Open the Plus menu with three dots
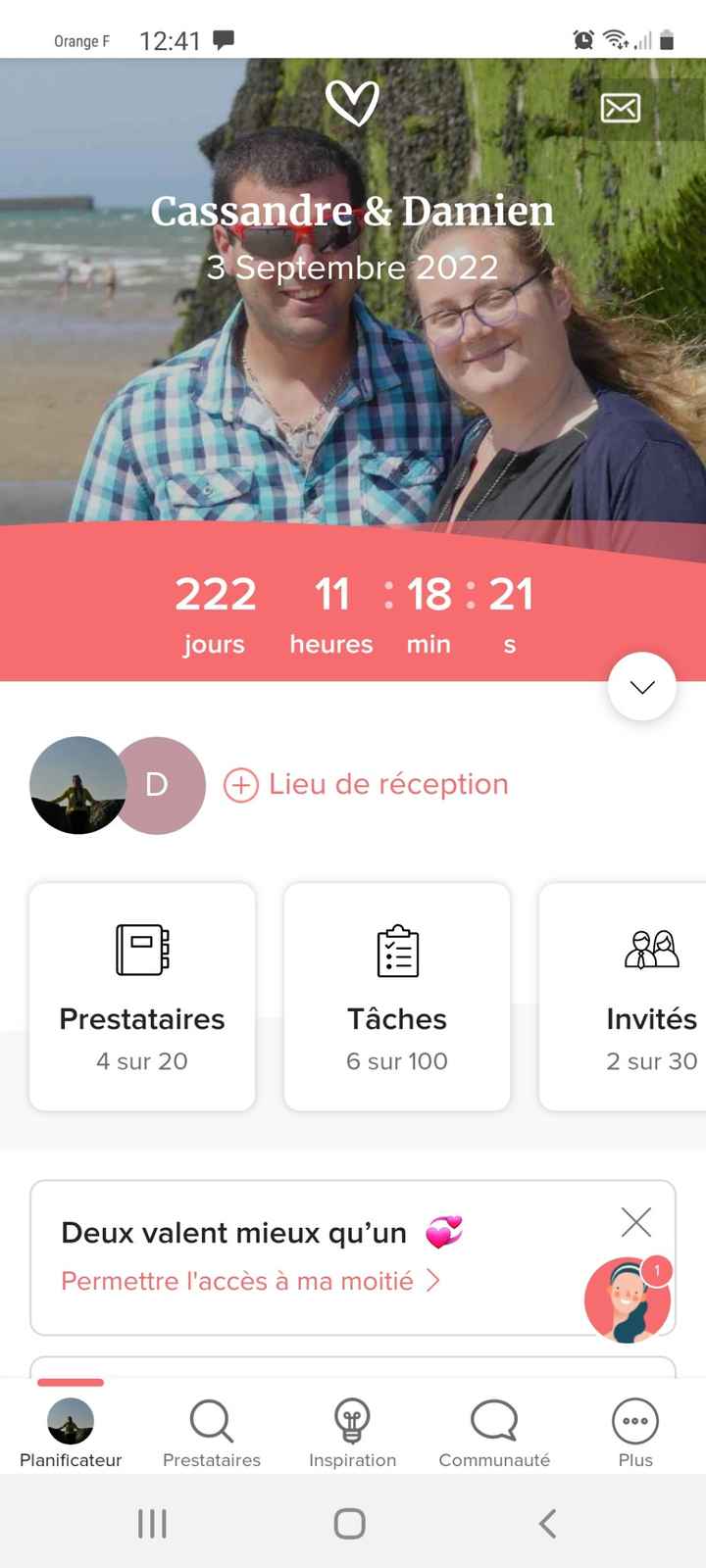The height and width of the screenshot is (1568, 706). 634,1419
